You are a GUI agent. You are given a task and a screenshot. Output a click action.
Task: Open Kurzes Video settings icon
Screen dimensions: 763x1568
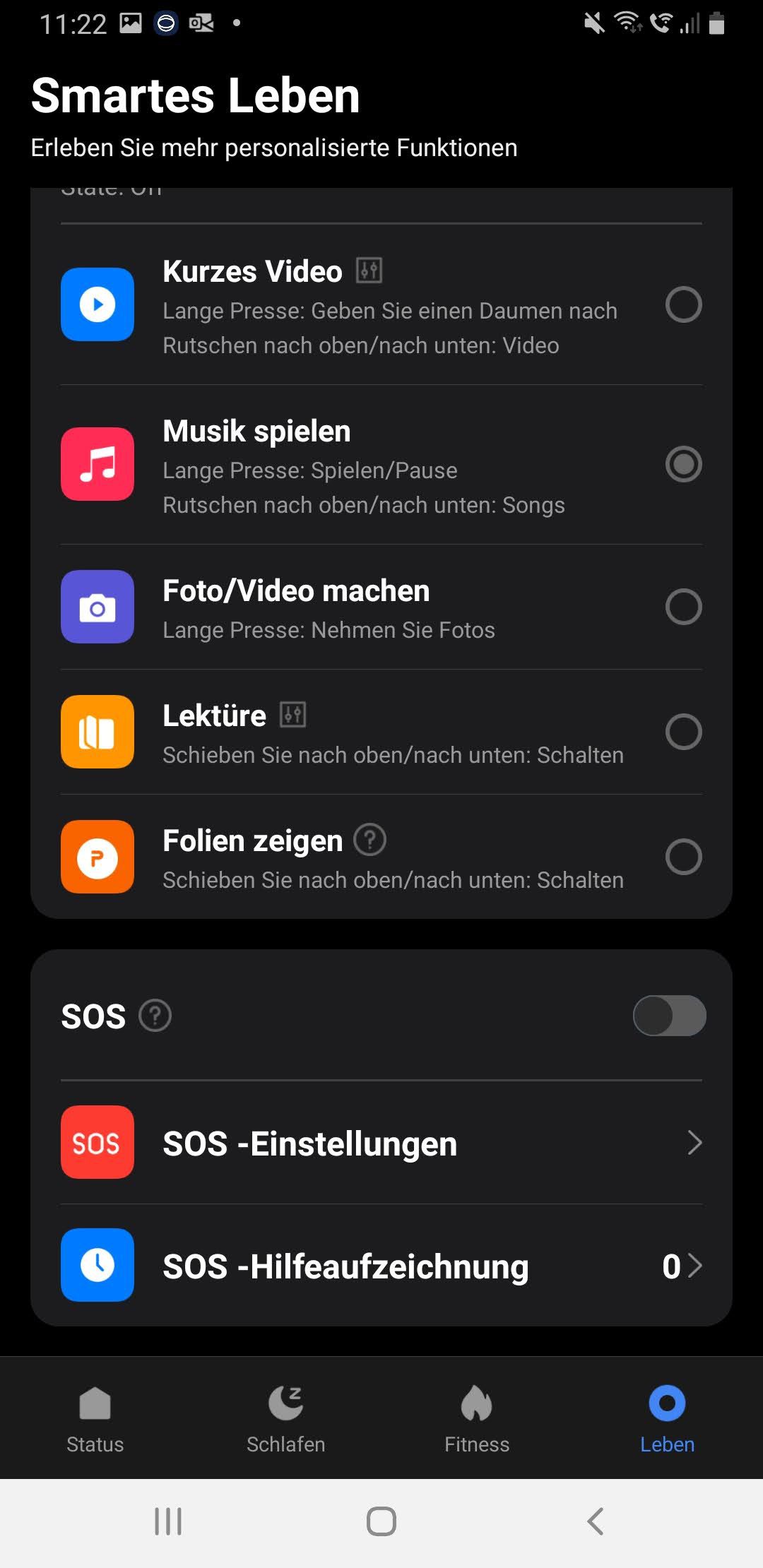(x=369, y=270)
